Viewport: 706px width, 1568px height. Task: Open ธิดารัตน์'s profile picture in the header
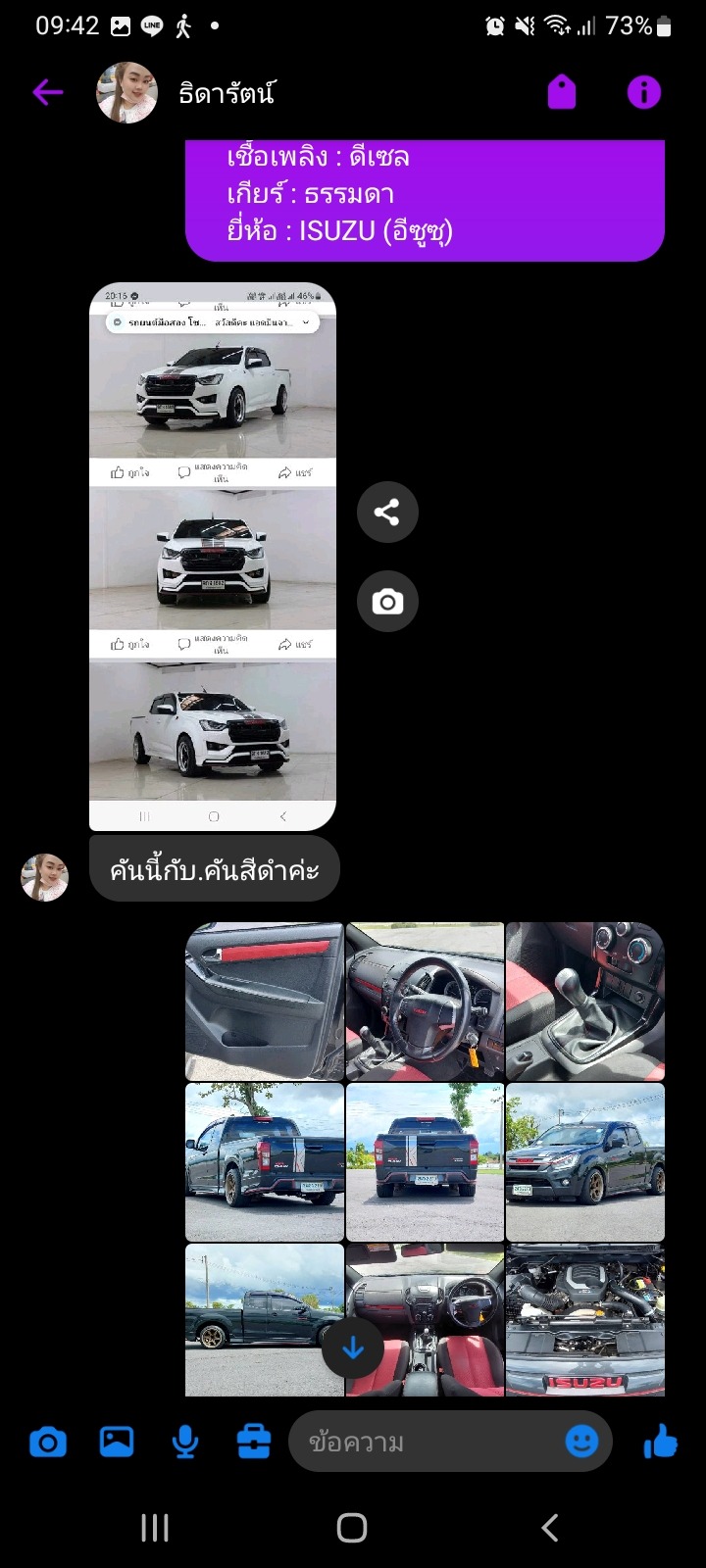click(x=126, y=93)
